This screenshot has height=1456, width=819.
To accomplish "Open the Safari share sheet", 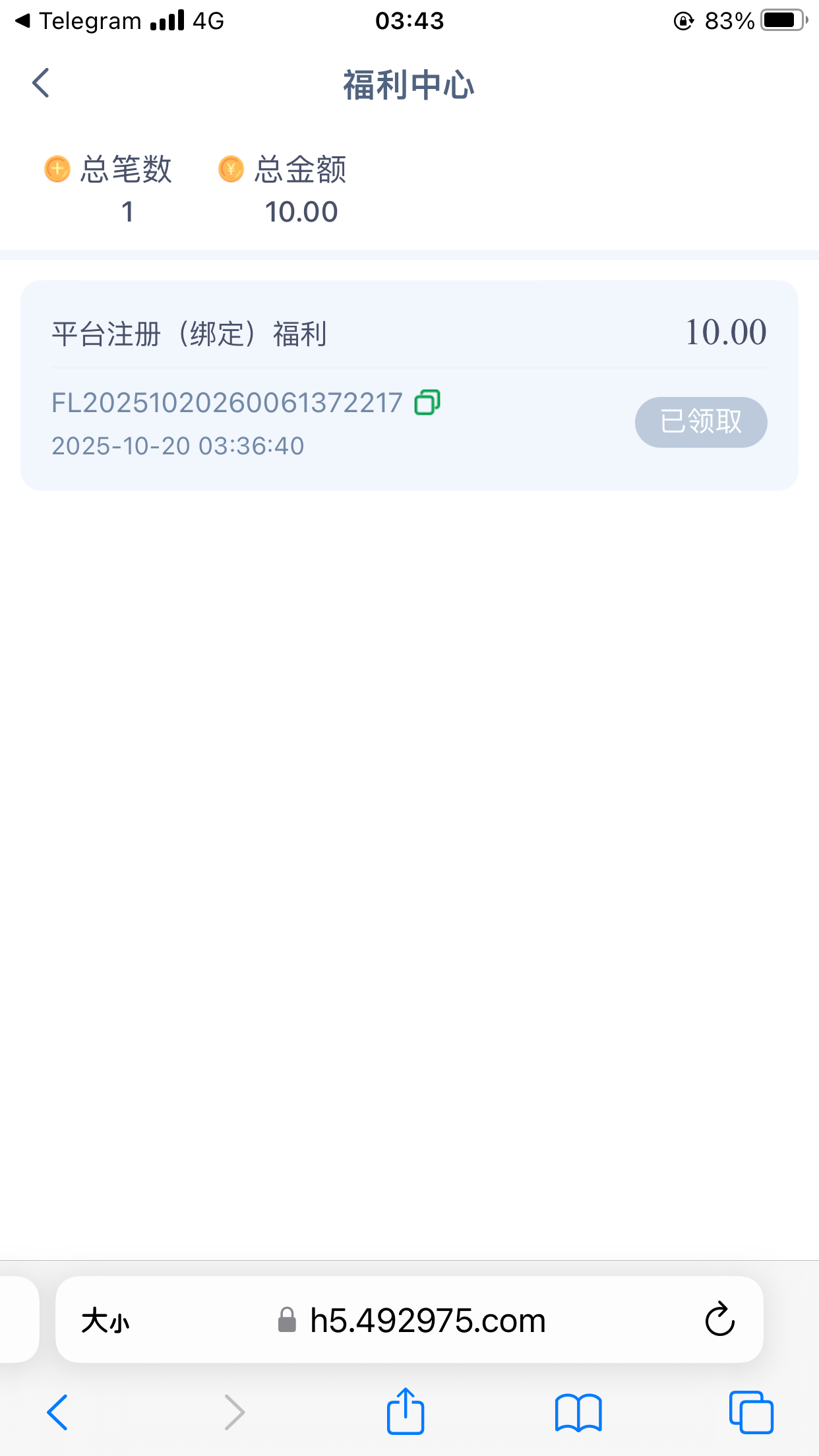I will click(405, 1412).
